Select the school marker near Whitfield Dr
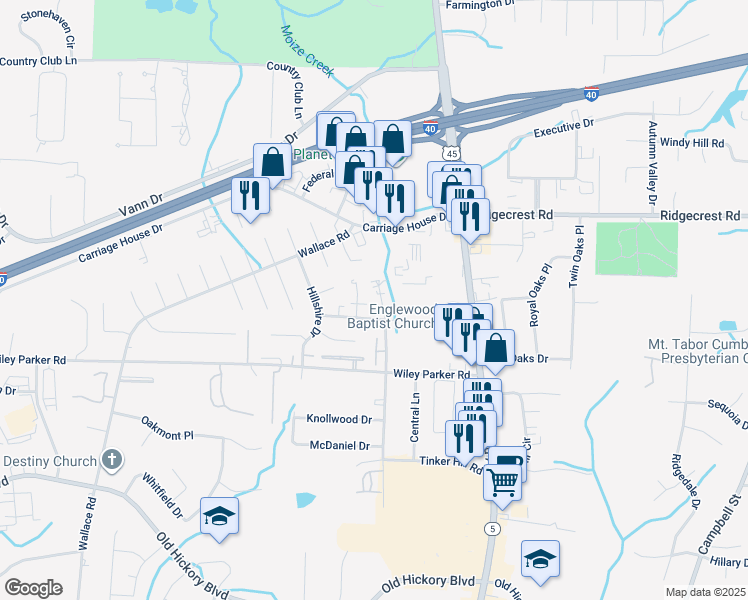This screenshot has width=748, height=600. 219,516
